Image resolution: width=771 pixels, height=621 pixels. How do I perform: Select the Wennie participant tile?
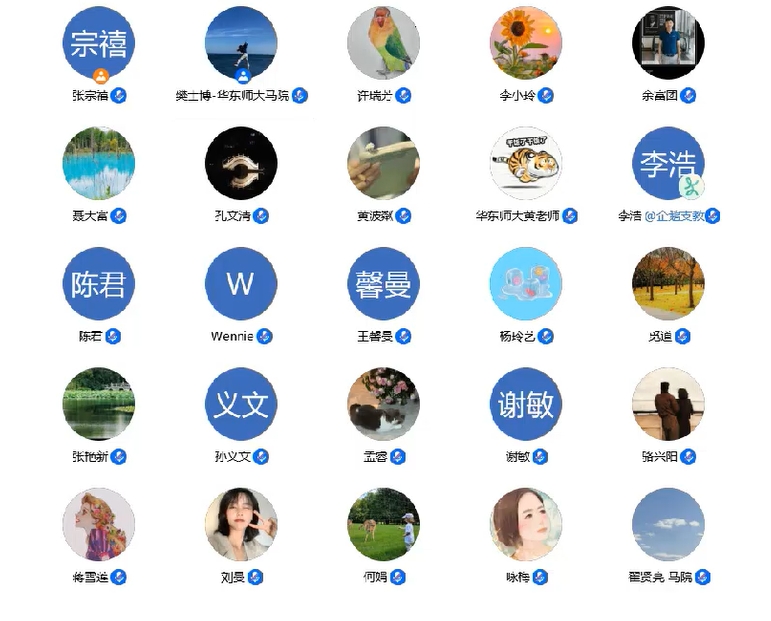(x=241, y=284)
